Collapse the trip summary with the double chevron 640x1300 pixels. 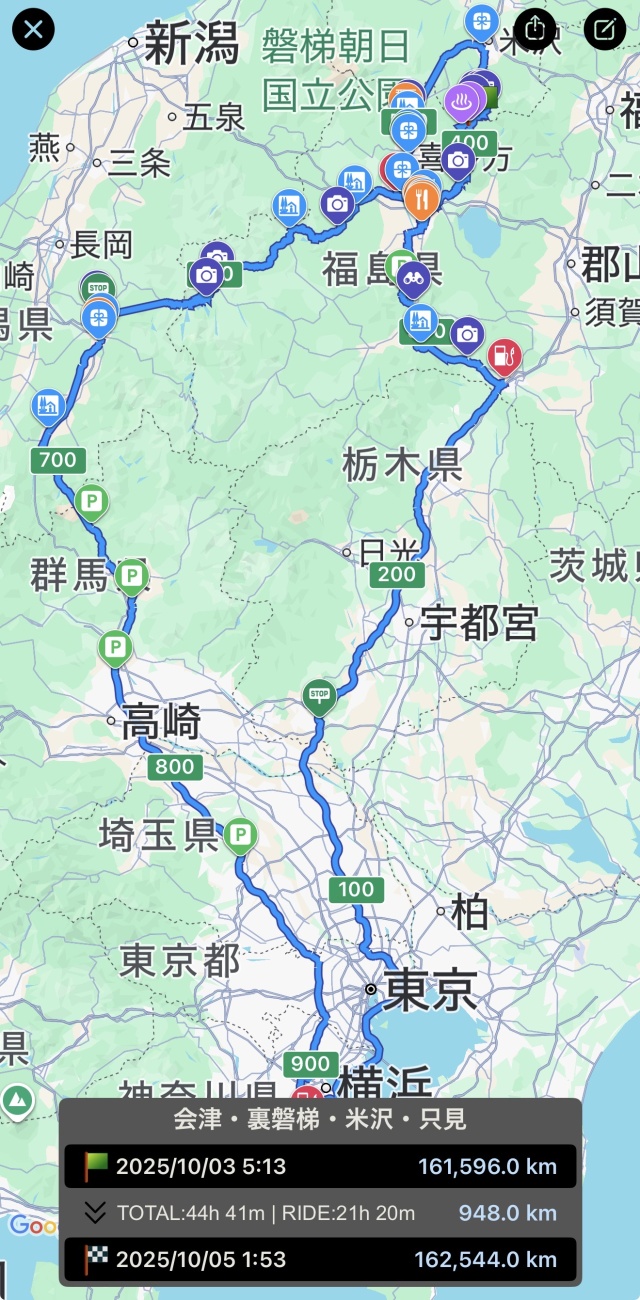coord(95,1213)
